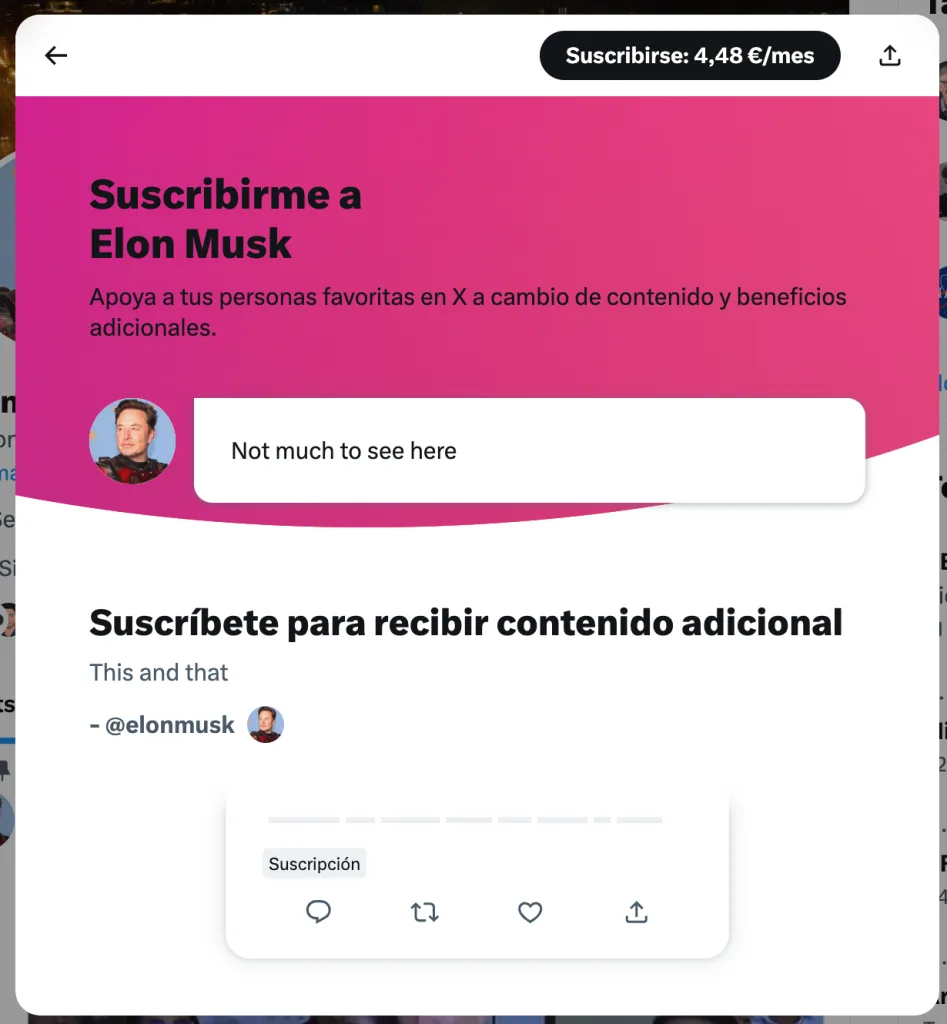Go back using the arrow icon
Screen dimensions: 947x1024
pos(56,56)
